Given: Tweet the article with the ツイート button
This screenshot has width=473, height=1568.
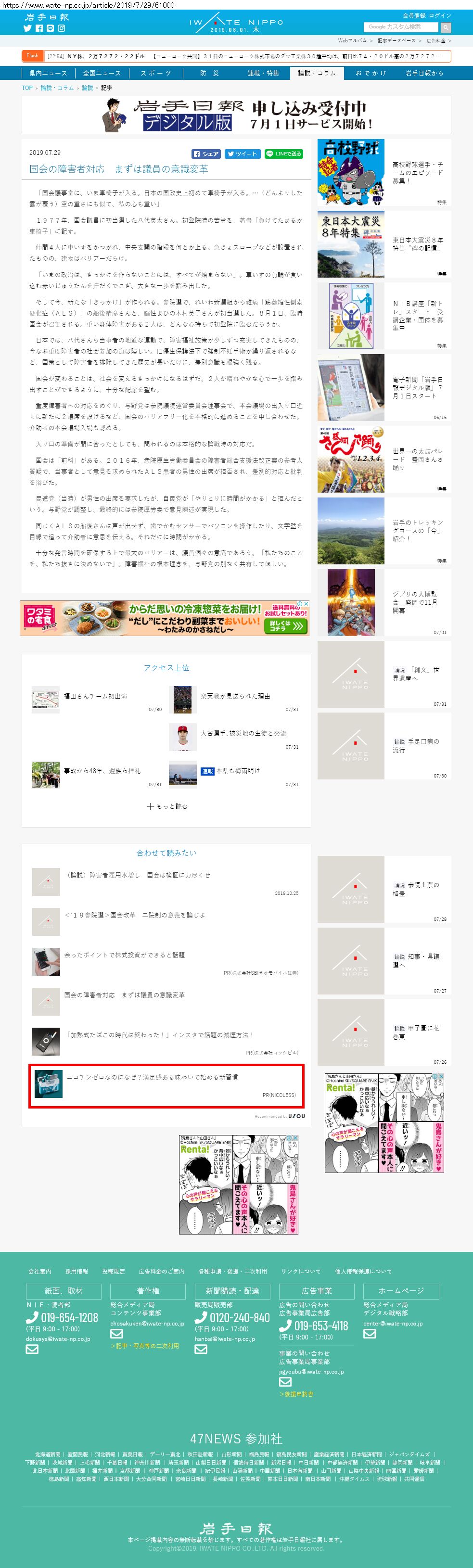Looking at the screenshot, I should [243, 154].
